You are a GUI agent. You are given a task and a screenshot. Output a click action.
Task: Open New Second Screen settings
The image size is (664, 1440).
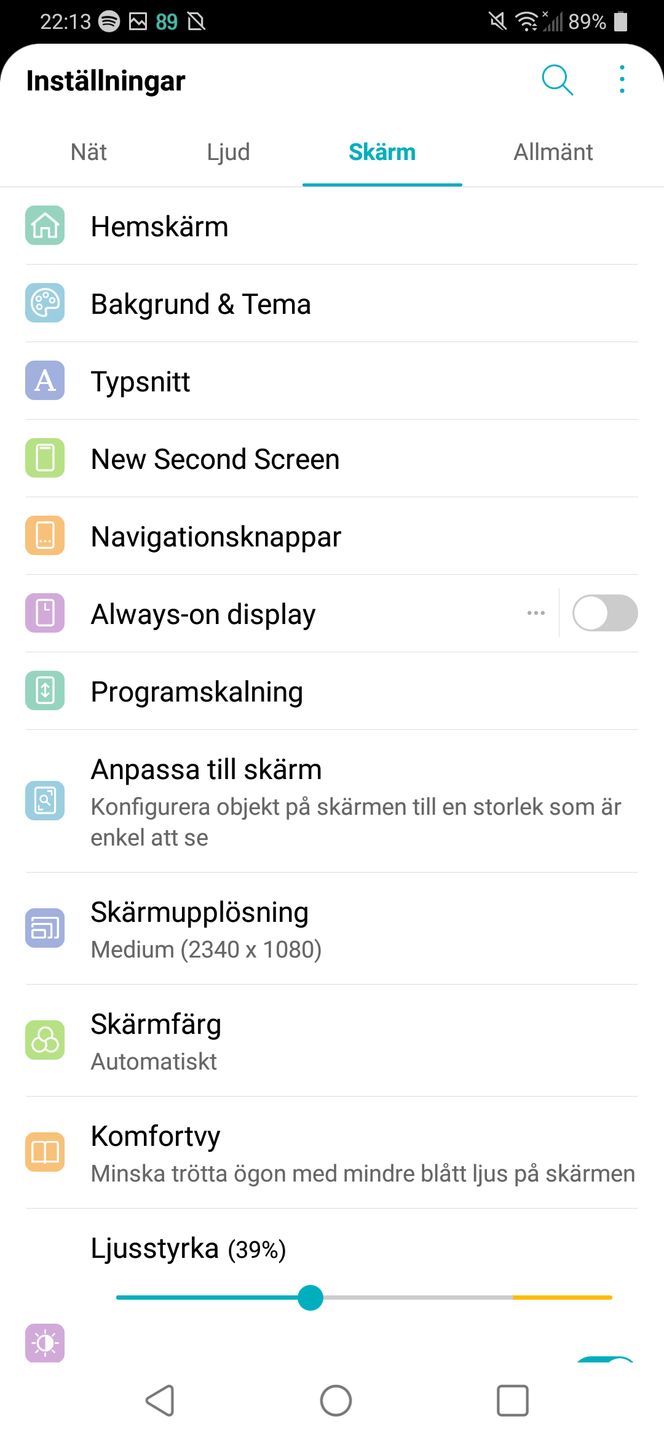click(332, 459)
